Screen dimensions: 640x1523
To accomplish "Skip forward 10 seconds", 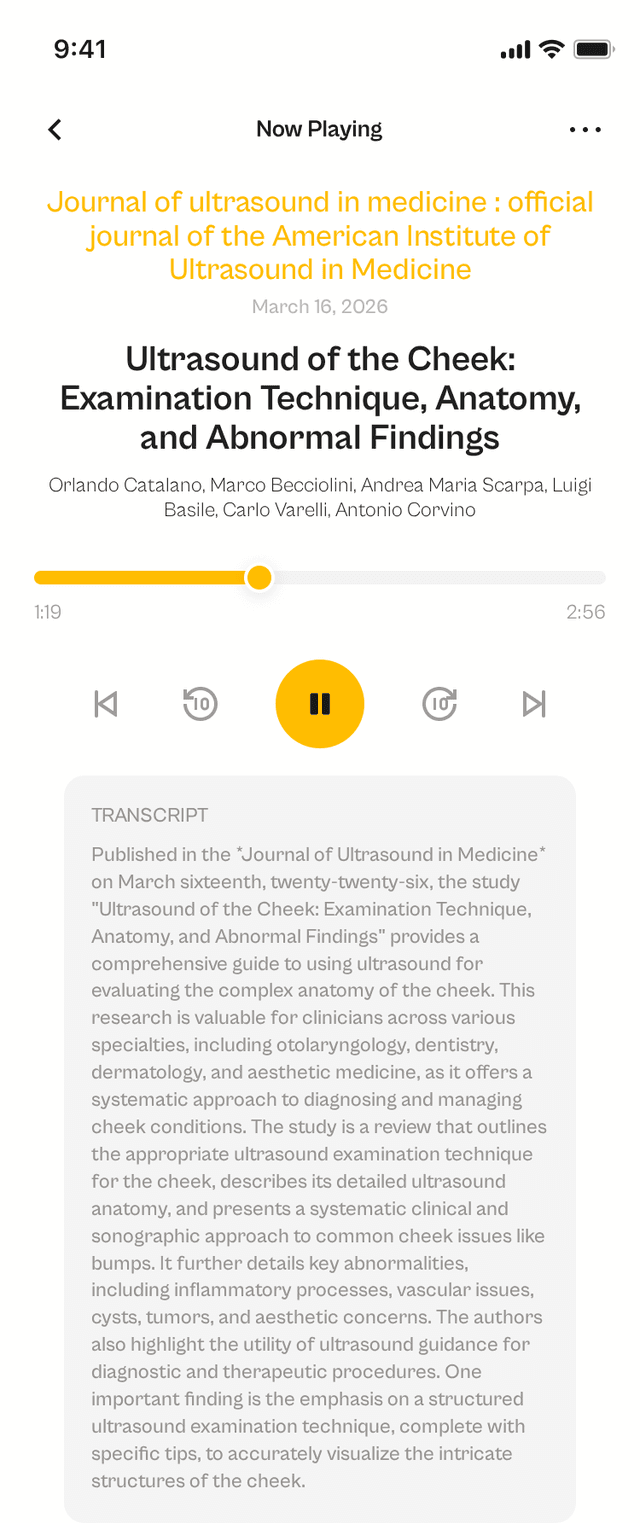I will point(439,704).
